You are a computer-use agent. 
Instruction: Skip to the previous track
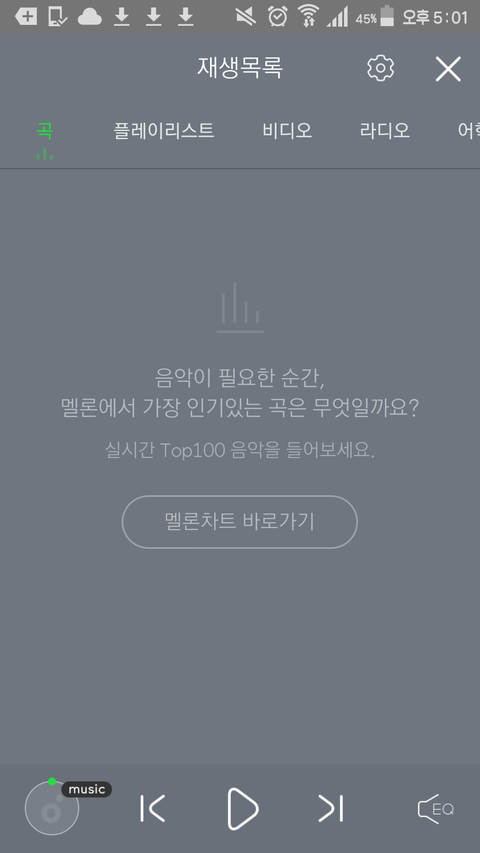[x=152, y=808]
